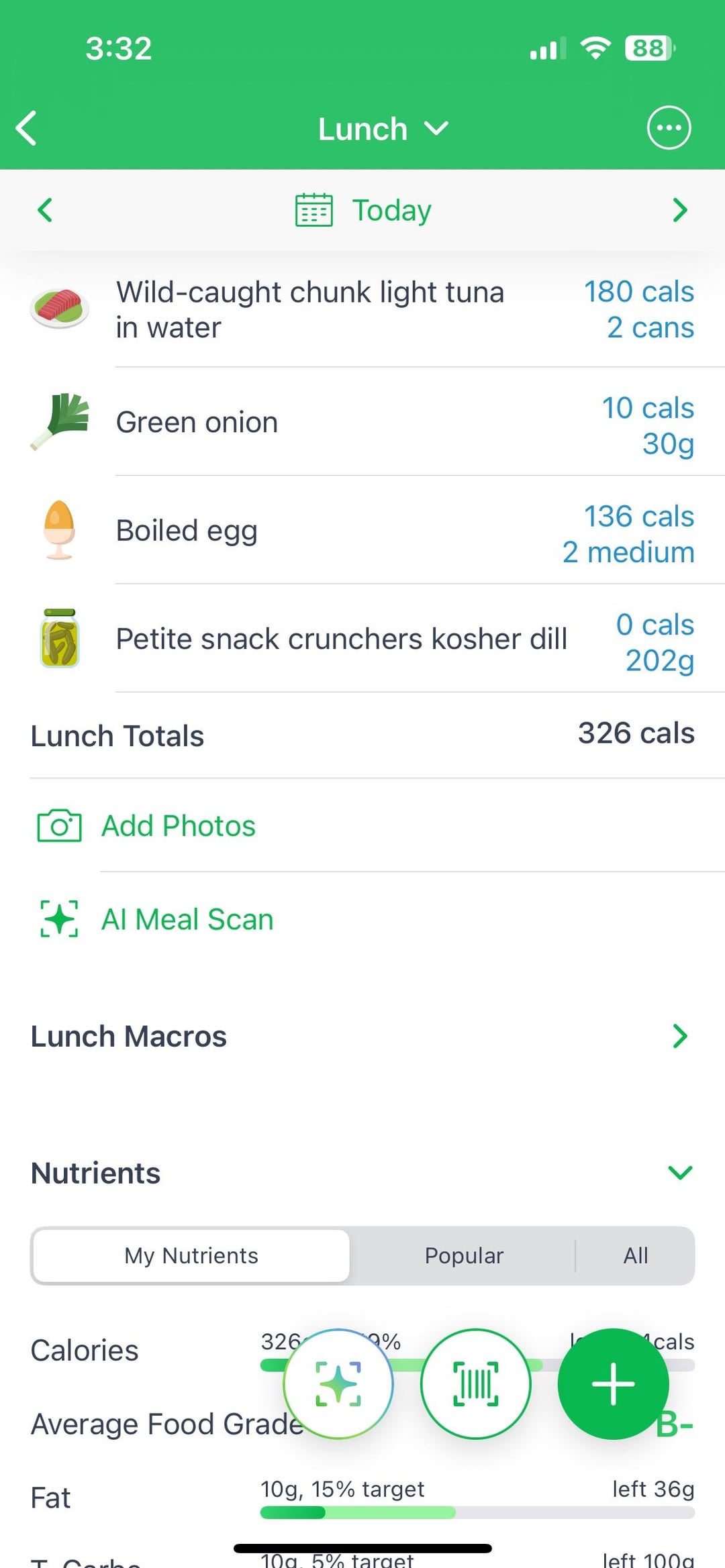Switch to the All nutrients tab
725x1568 pixels.
(x=635, y=1255)
